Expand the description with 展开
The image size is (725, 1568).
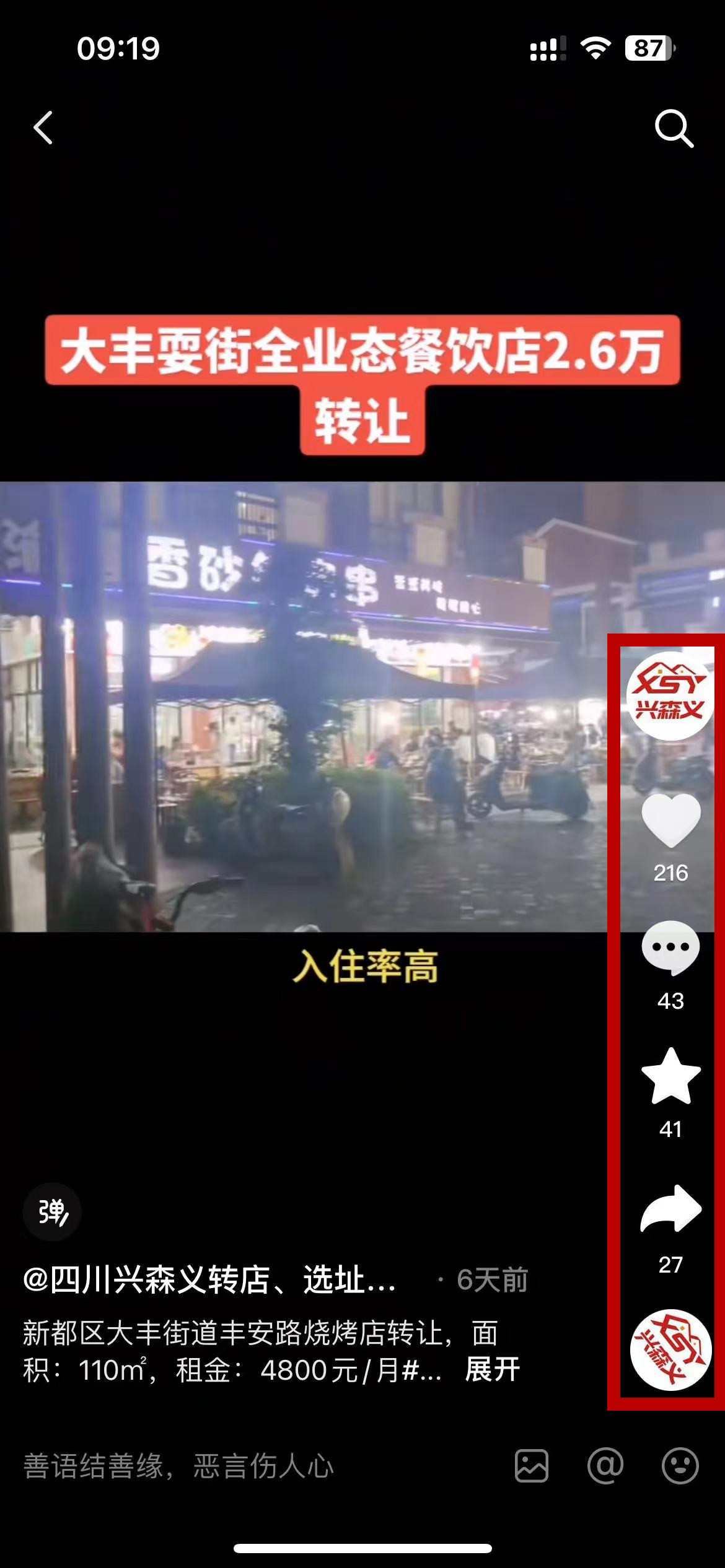tap(493, 1369)
